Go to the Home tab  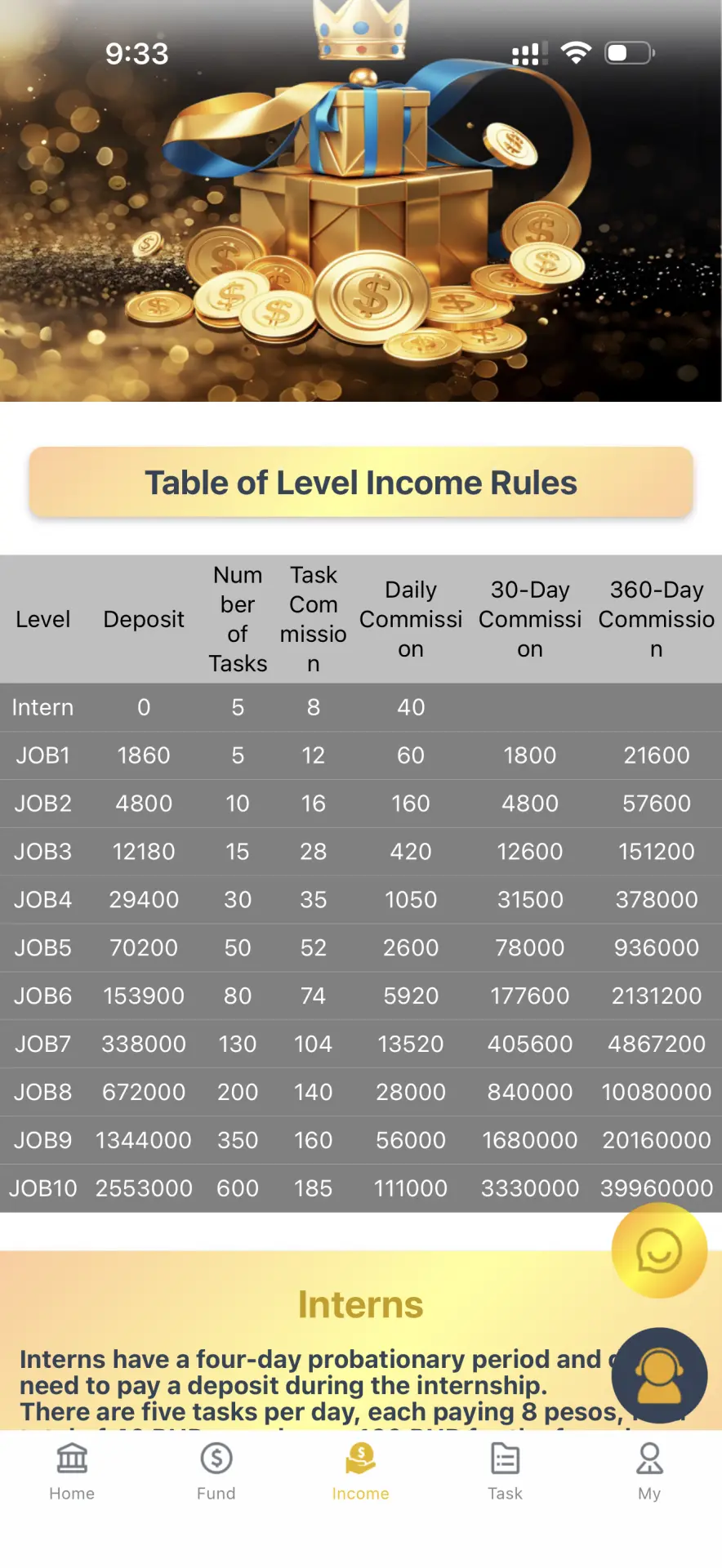click(72, 1471)
